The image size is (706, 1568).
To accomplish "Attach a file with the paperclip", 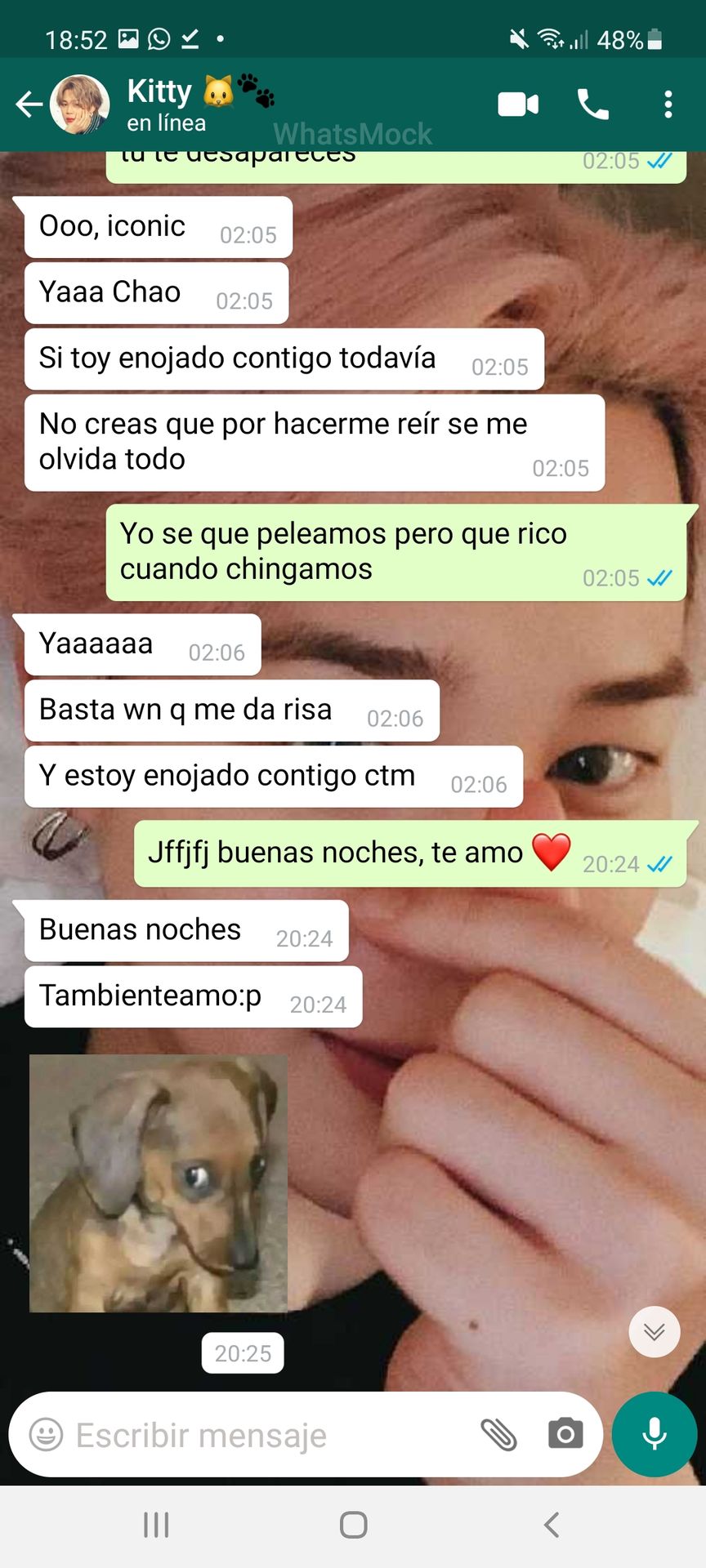I will 498,1434.
